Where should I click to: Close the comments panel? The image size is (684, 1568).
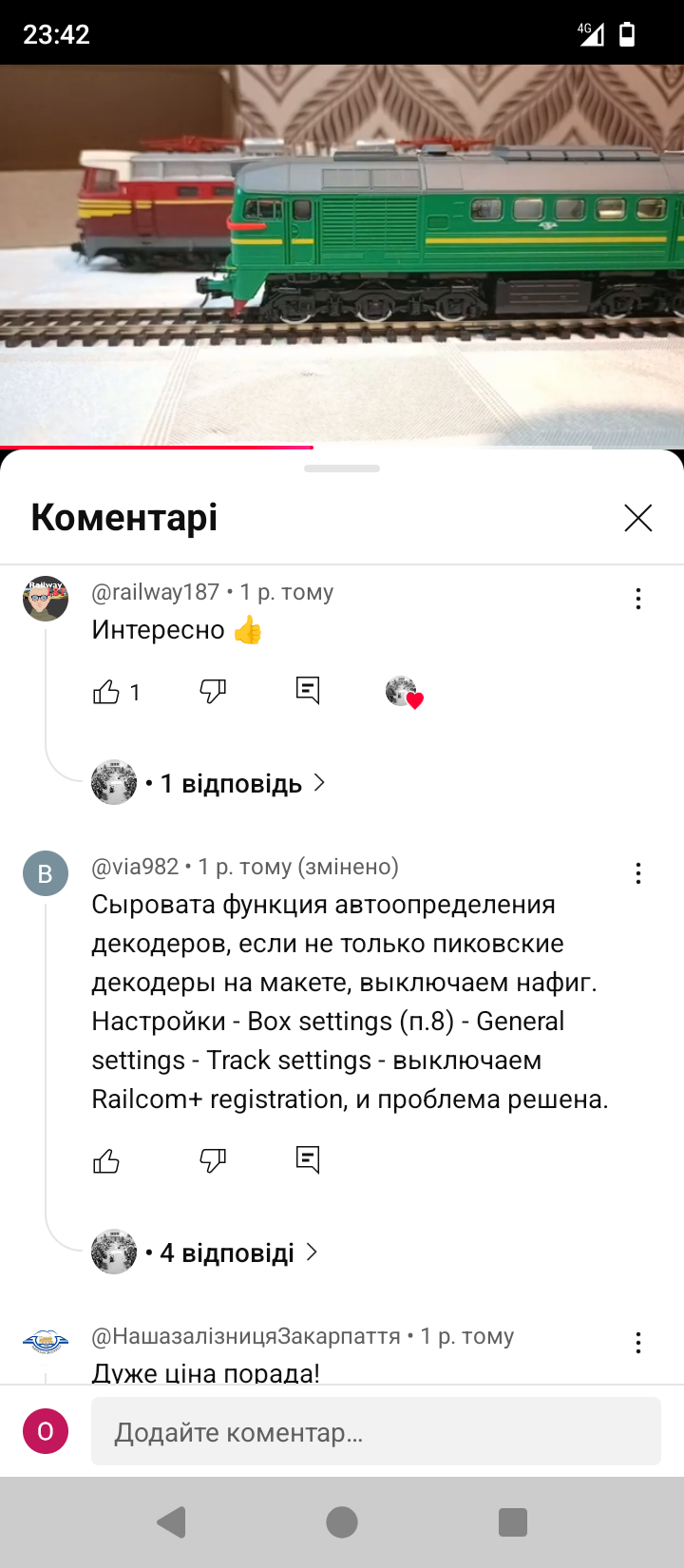click(637, 518)
